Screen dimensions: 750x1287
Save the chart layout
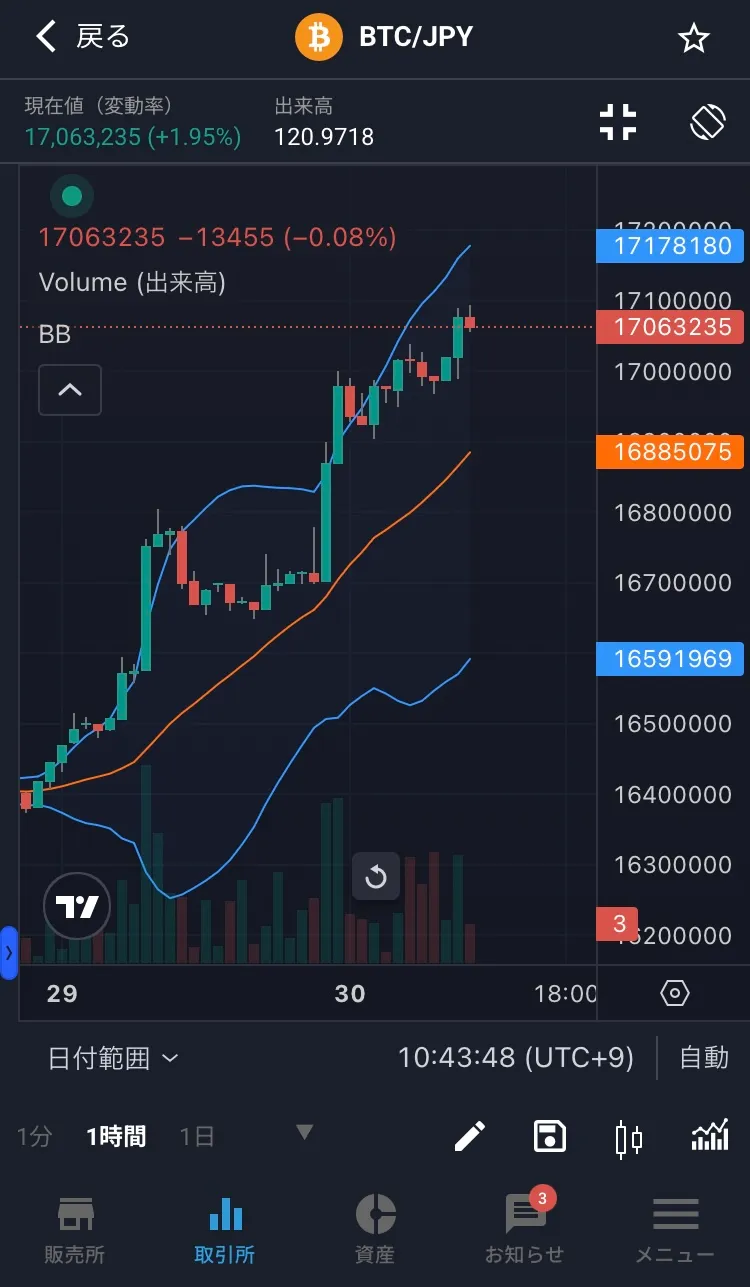tap(550, 1136)
